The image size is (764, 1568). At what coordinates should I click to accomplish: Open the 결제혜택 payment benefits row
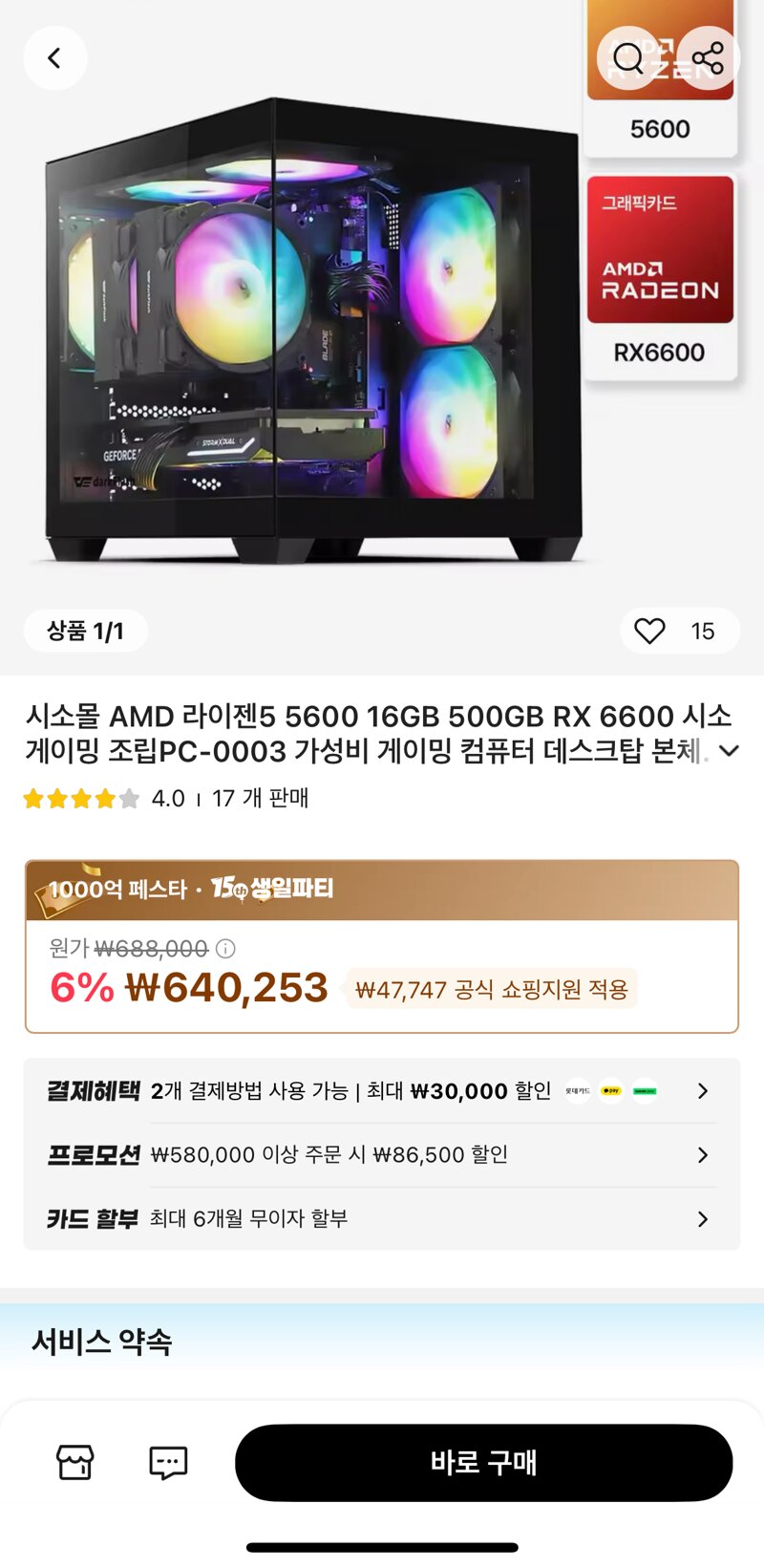[382, 1091]
